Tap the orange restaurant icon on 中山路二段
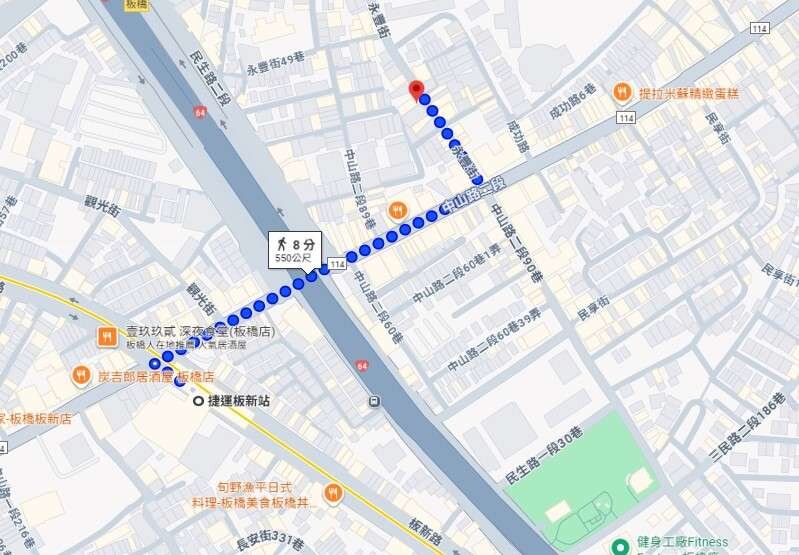The image size is (799, 555). [397, 211]
